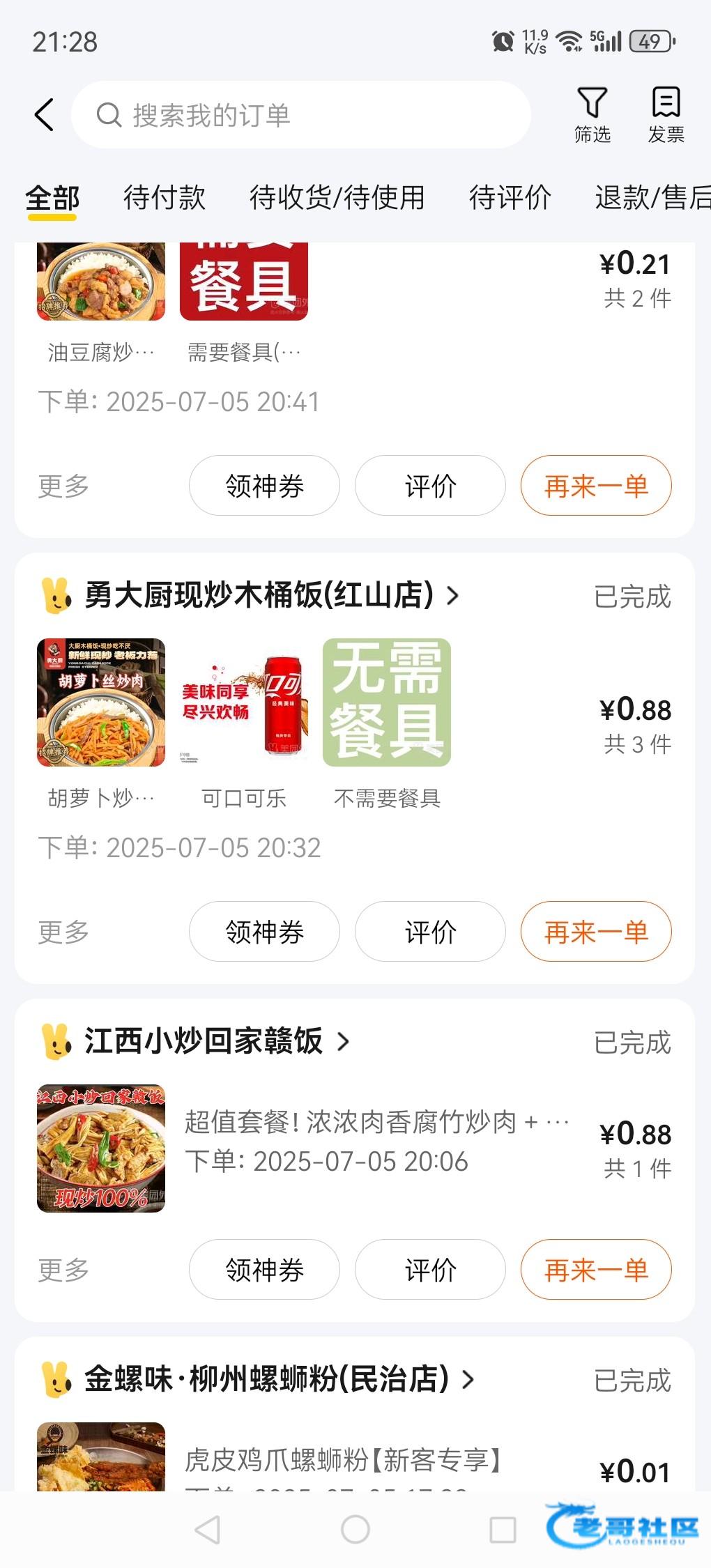
Task: Switch to the 待评价 tab
Action: click(510, 197)
